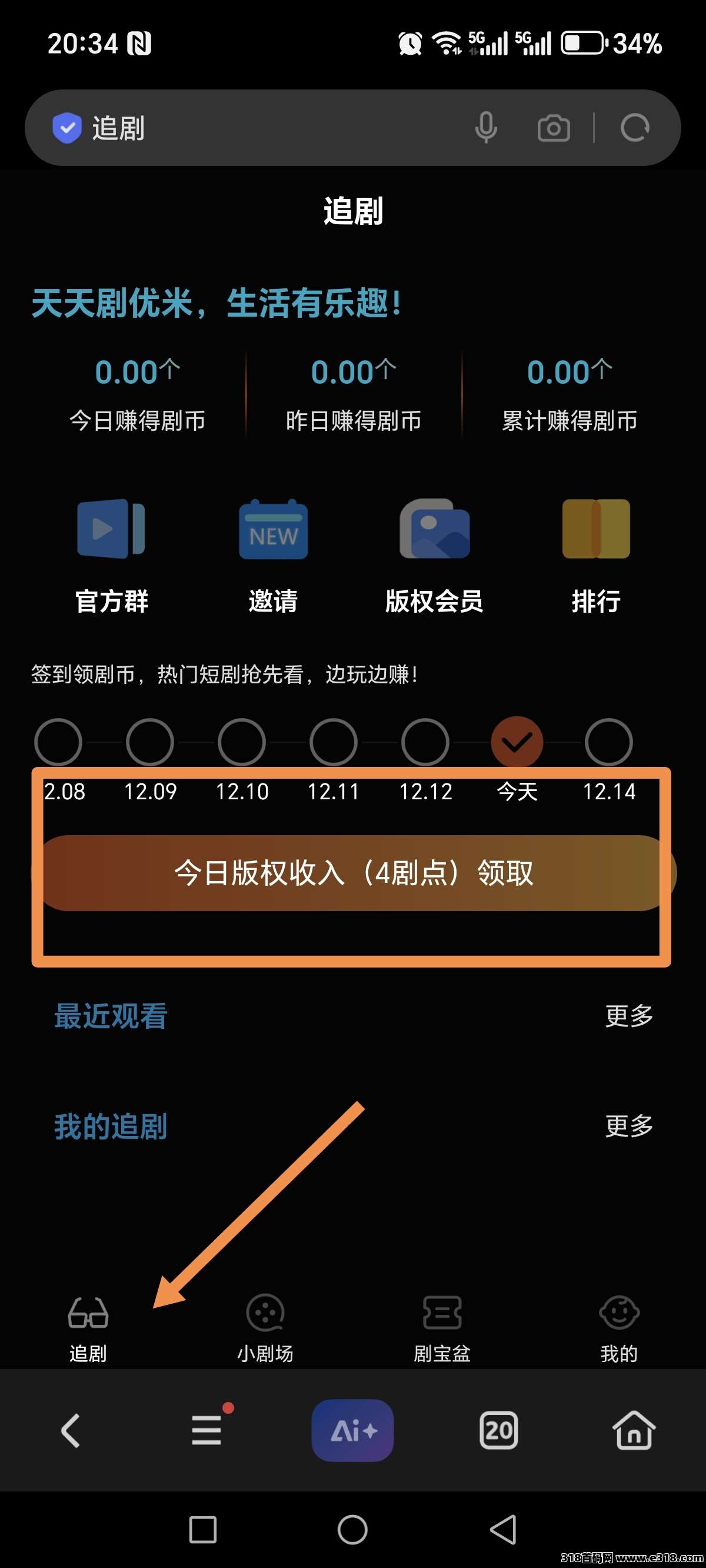Launch the Ai+ assistant

(x=352, y=1430)
